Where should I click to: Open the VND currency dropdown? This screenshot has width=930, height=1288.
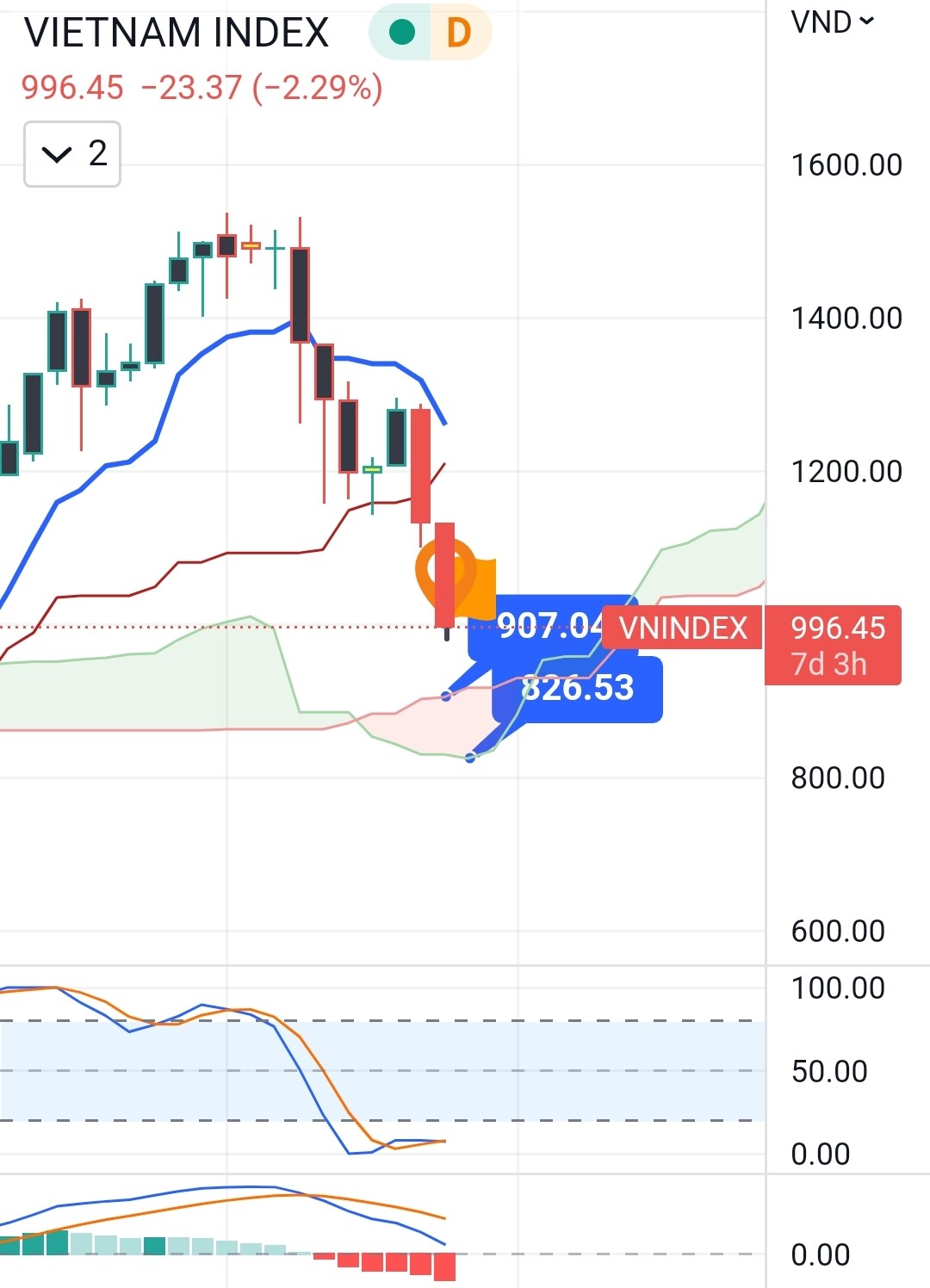832,22
